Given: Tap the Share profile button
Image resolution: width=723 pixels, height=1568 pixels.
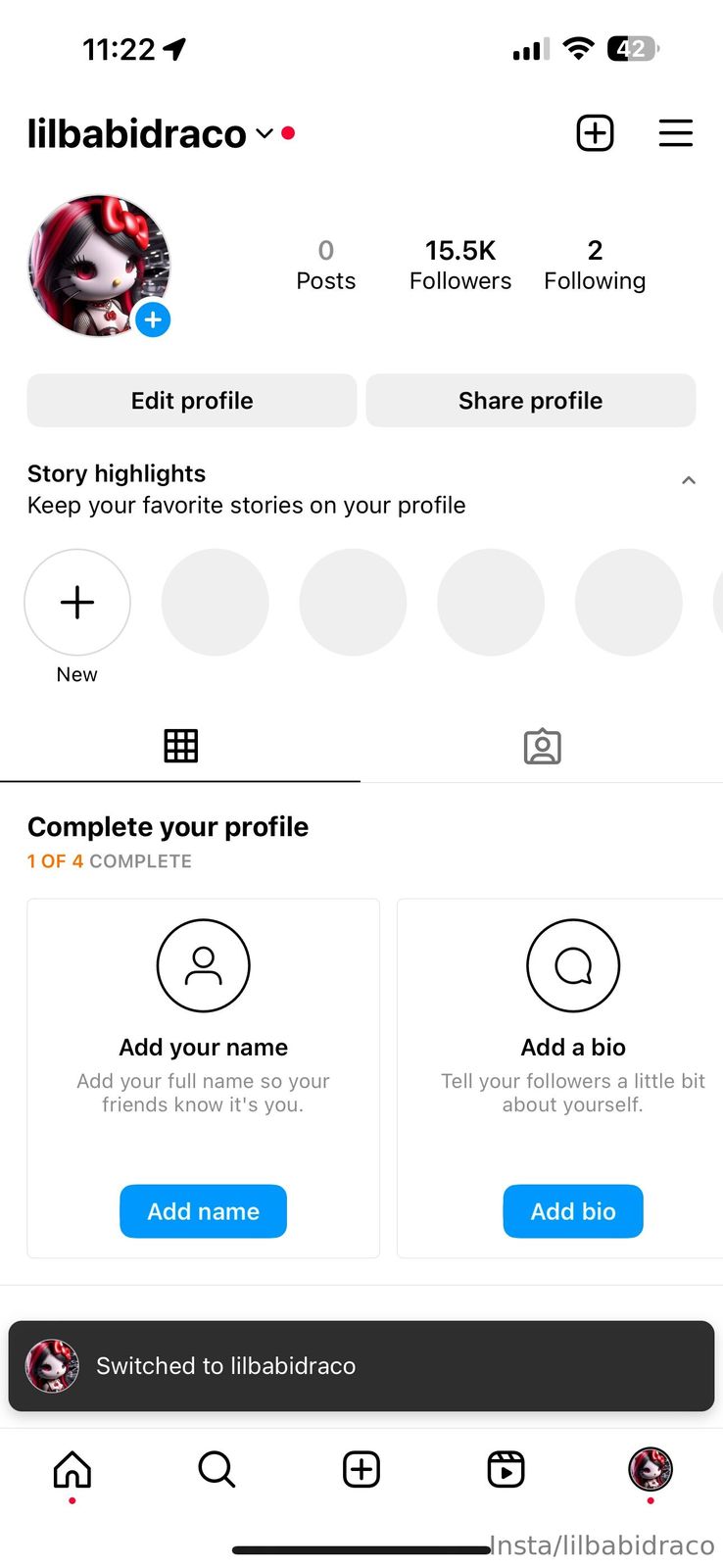Looking at the screenshot, I should tap(530, 400).
